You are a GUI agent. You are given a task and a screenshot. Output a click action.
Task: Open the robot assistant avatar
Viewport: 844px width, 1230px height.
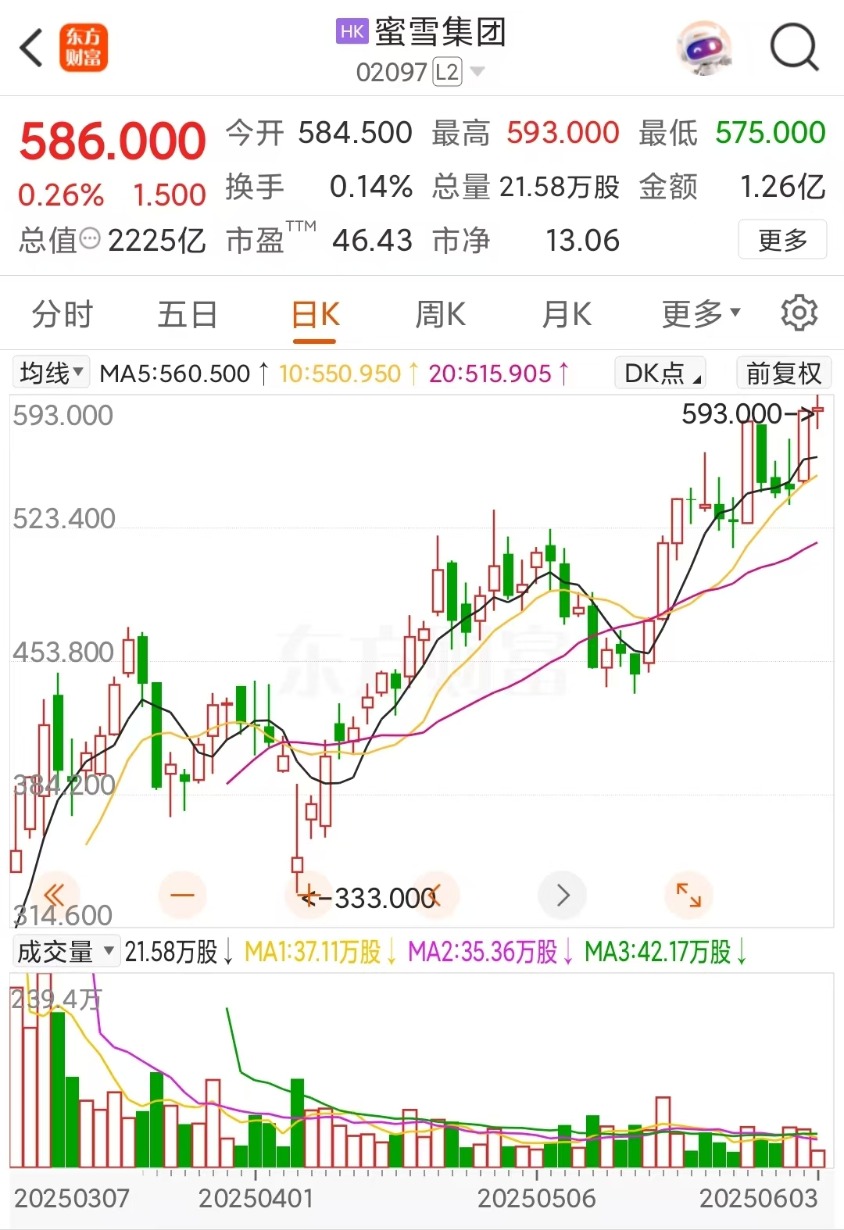pyautogui.click(x=704, y=47)
